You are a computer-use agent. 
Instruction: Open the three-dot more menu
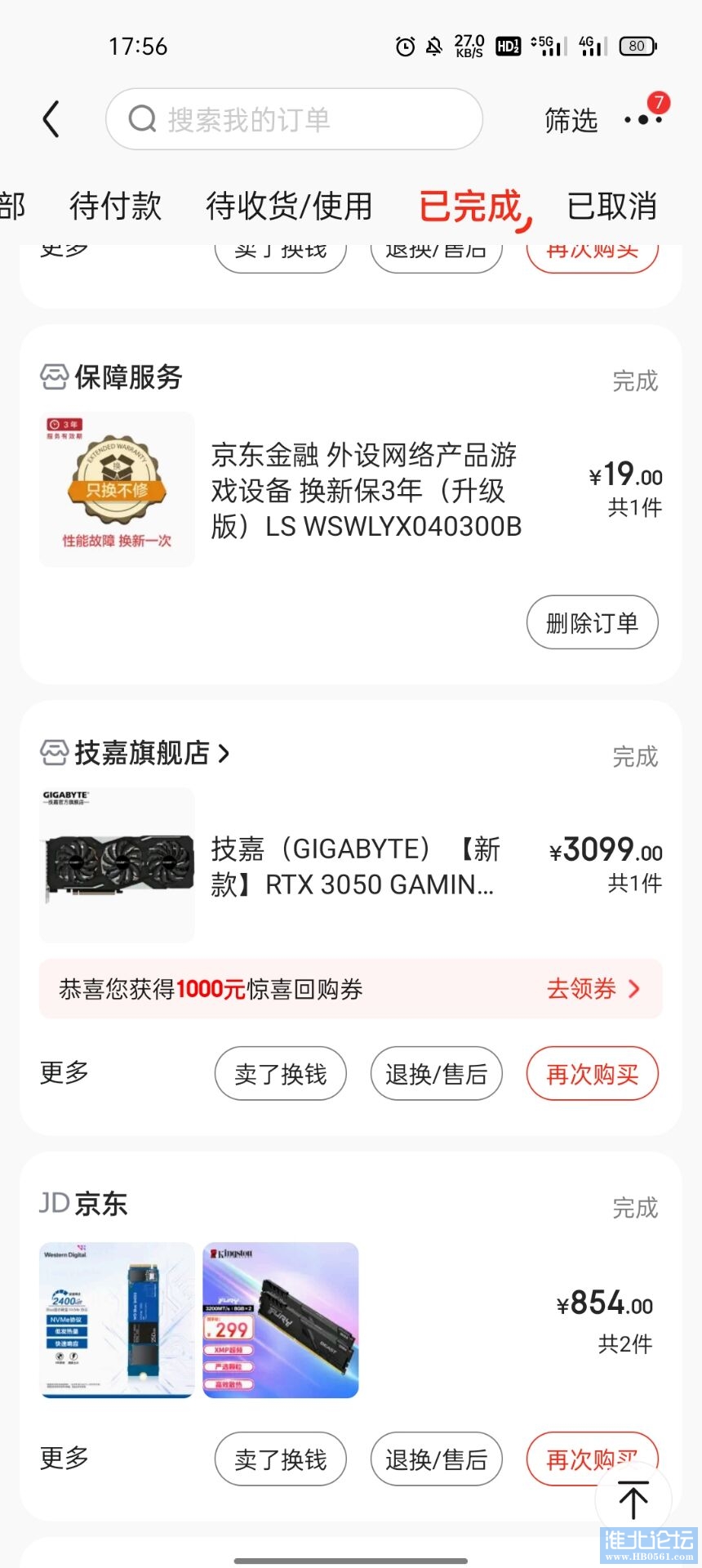tap(642, 120)
